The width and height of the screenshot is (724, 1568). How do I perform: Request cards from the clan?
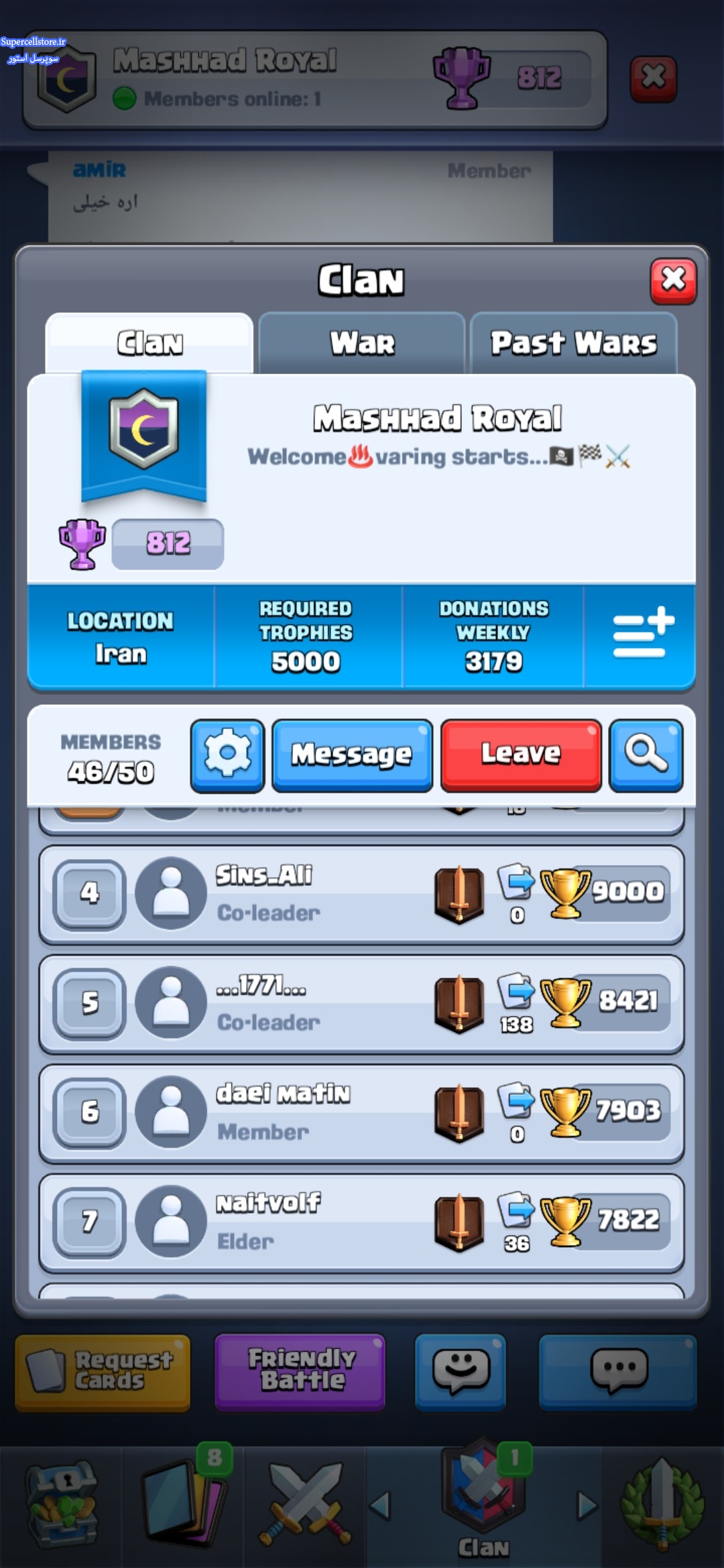tap(103, 1372)
